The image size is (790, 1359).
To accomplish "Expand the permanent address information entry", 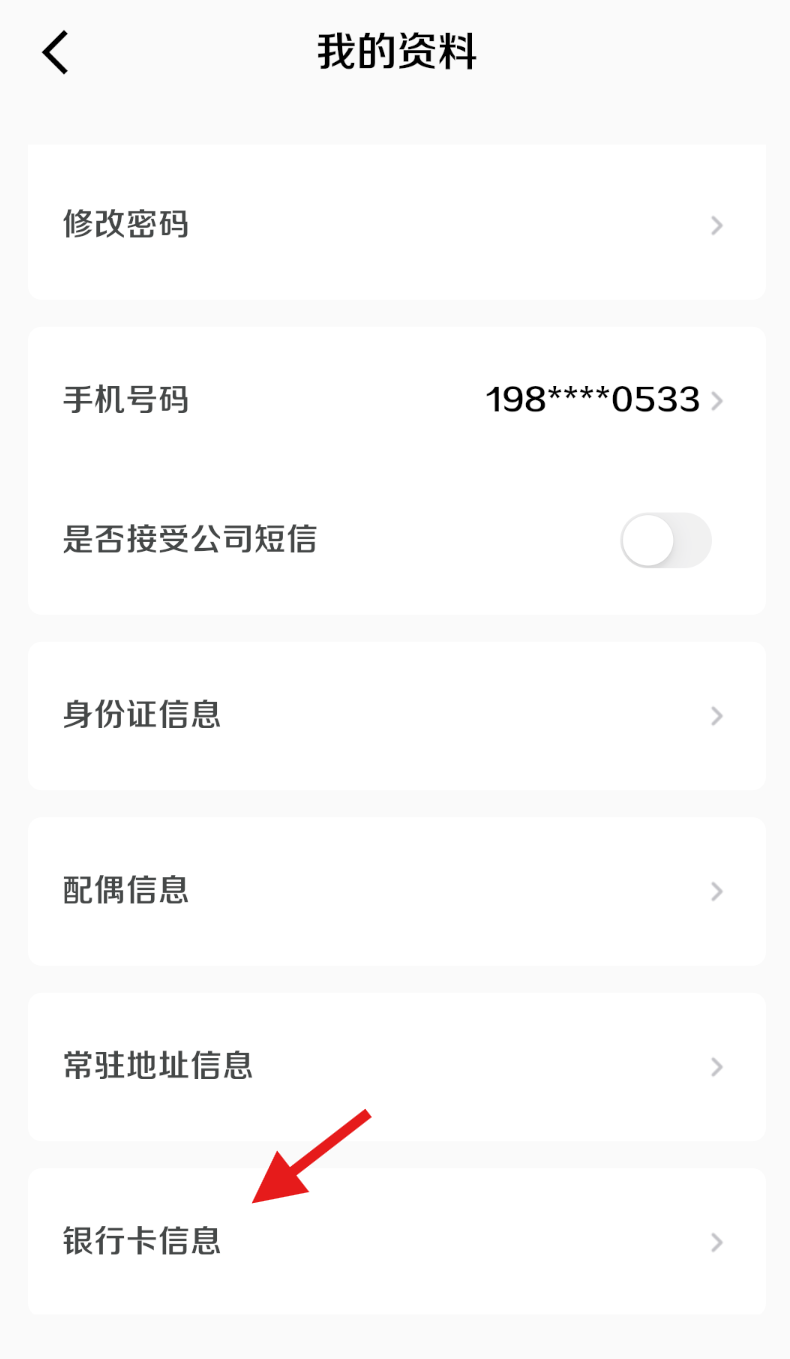I will [395, 1067].
